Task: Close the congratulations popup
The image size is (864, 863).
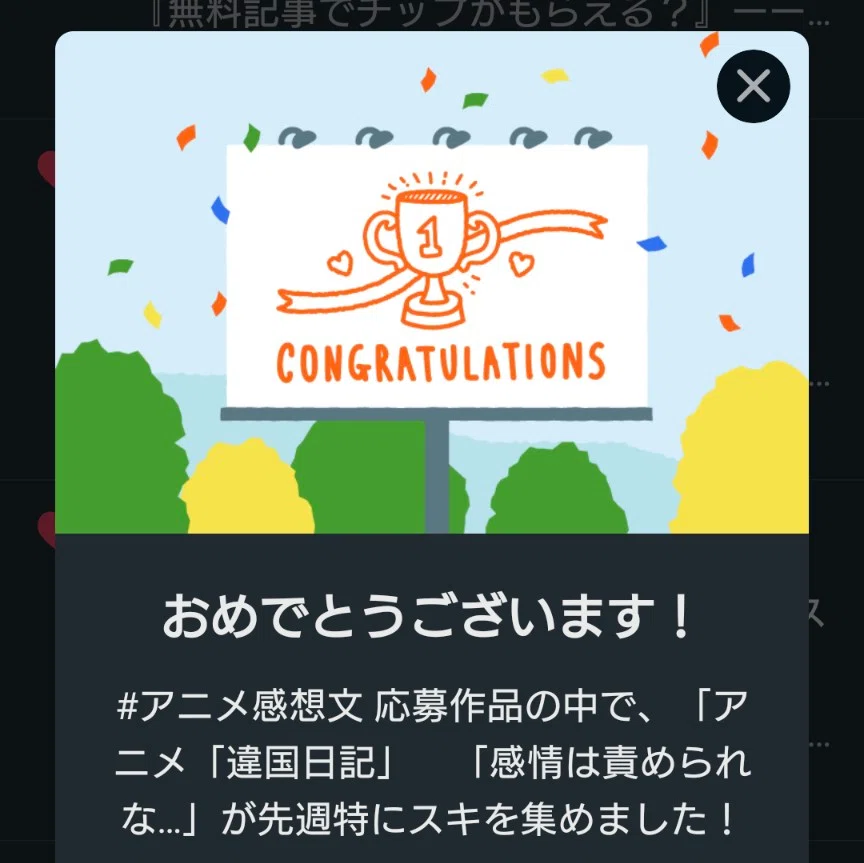Action: pyautogui.click(x=753, y=86)
